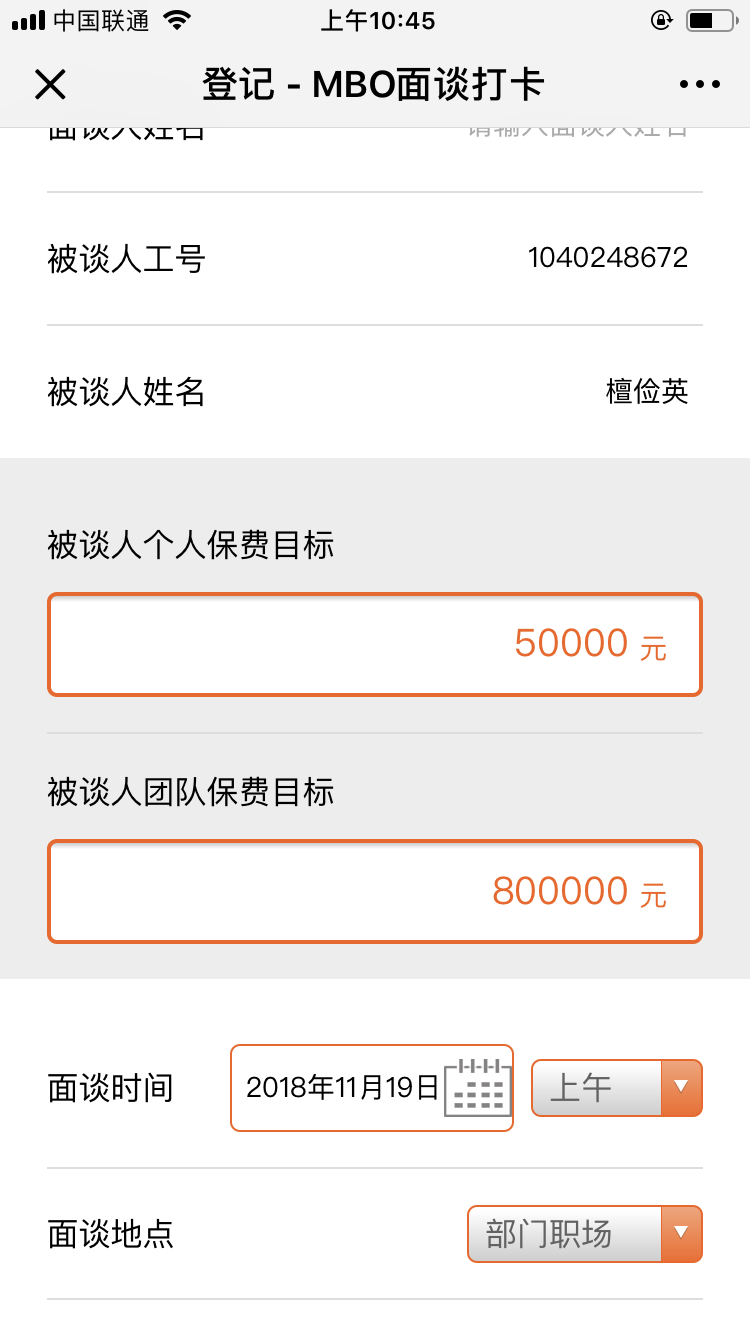Close the MBO面谈打卡 page
The width and height of the screenshot is (750, 1334).
(50, 85)
